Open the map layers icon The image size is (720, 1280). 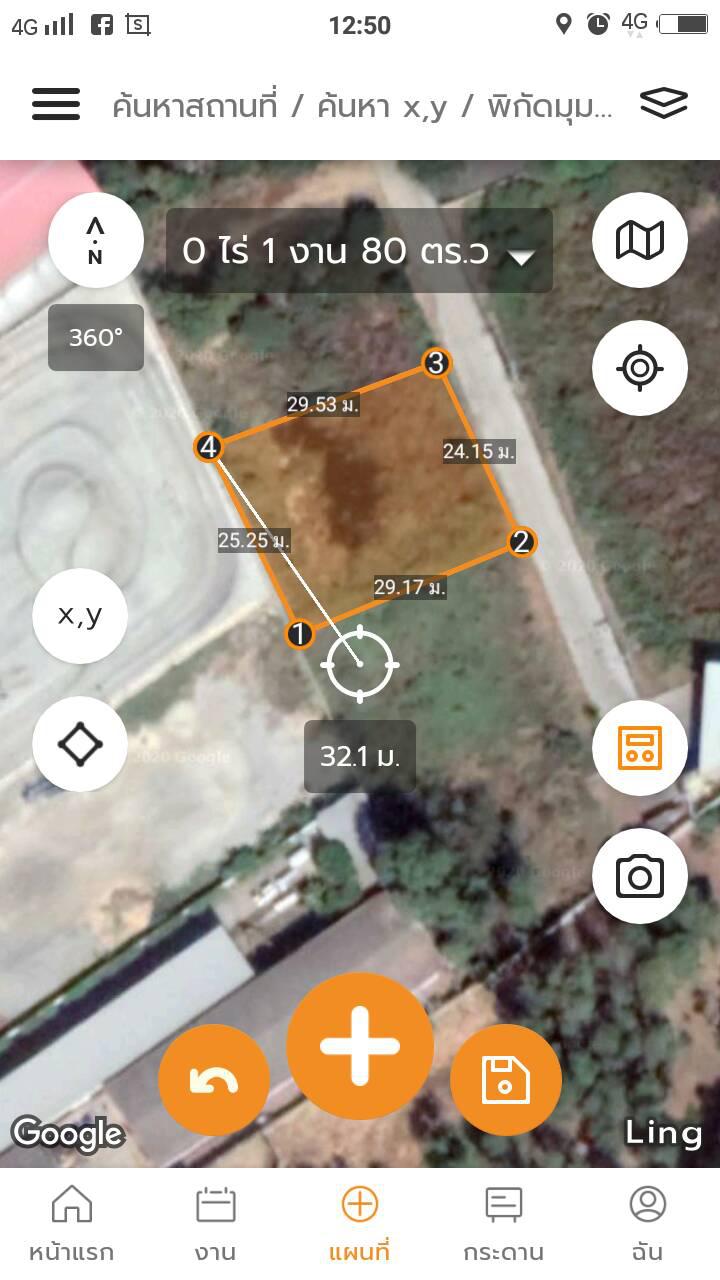[x=664, y=103]
